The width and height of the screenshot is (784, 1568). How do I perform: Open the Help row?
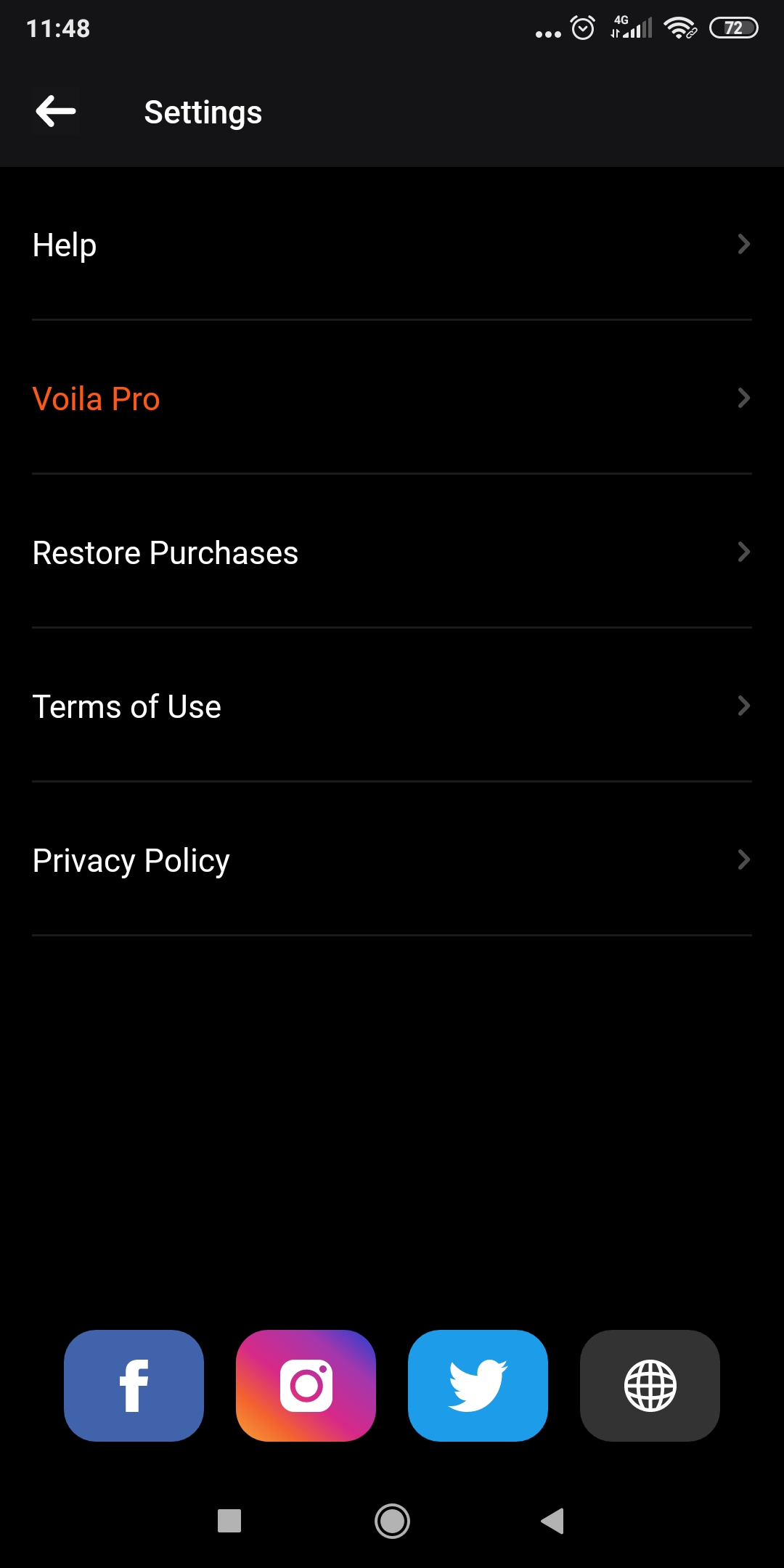(x=392, y=245)
